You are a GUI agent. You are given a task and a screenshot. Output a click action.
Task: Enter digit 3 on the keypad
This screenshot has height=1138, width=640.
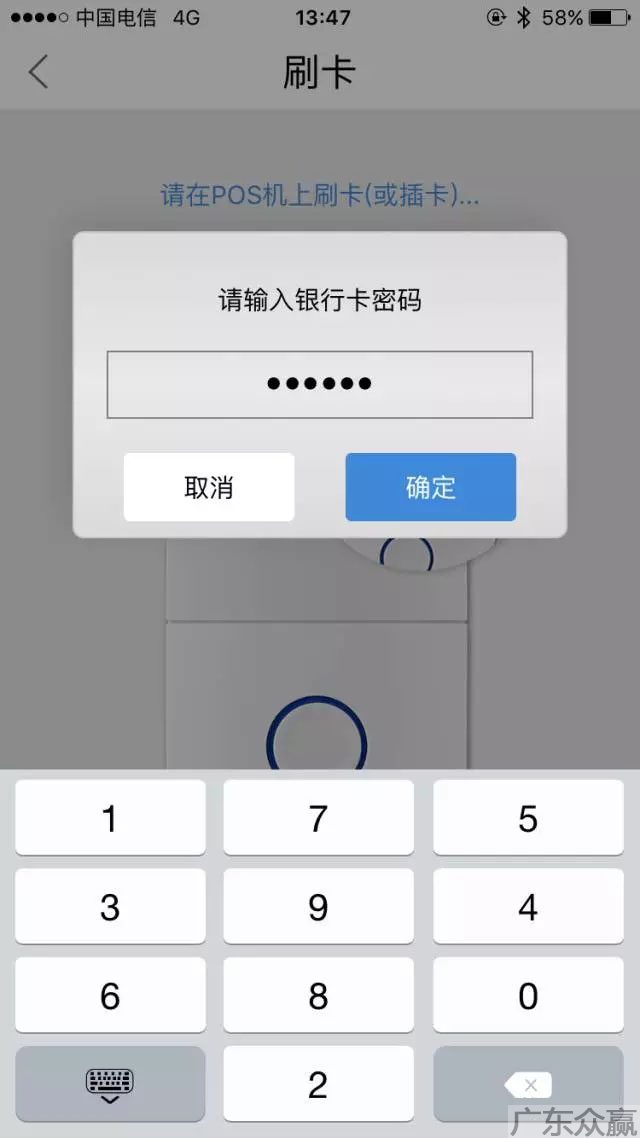click(110, 906)
